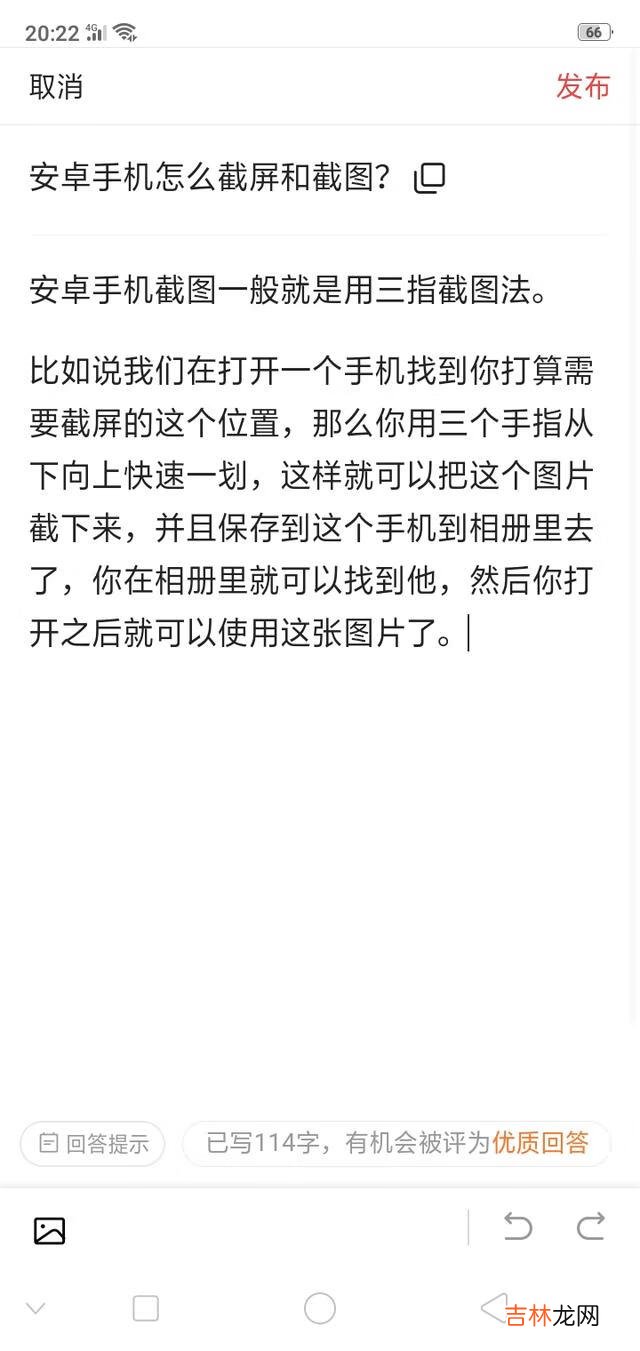
Task: Undo the last edit
Action: [x=517, y=1226]
